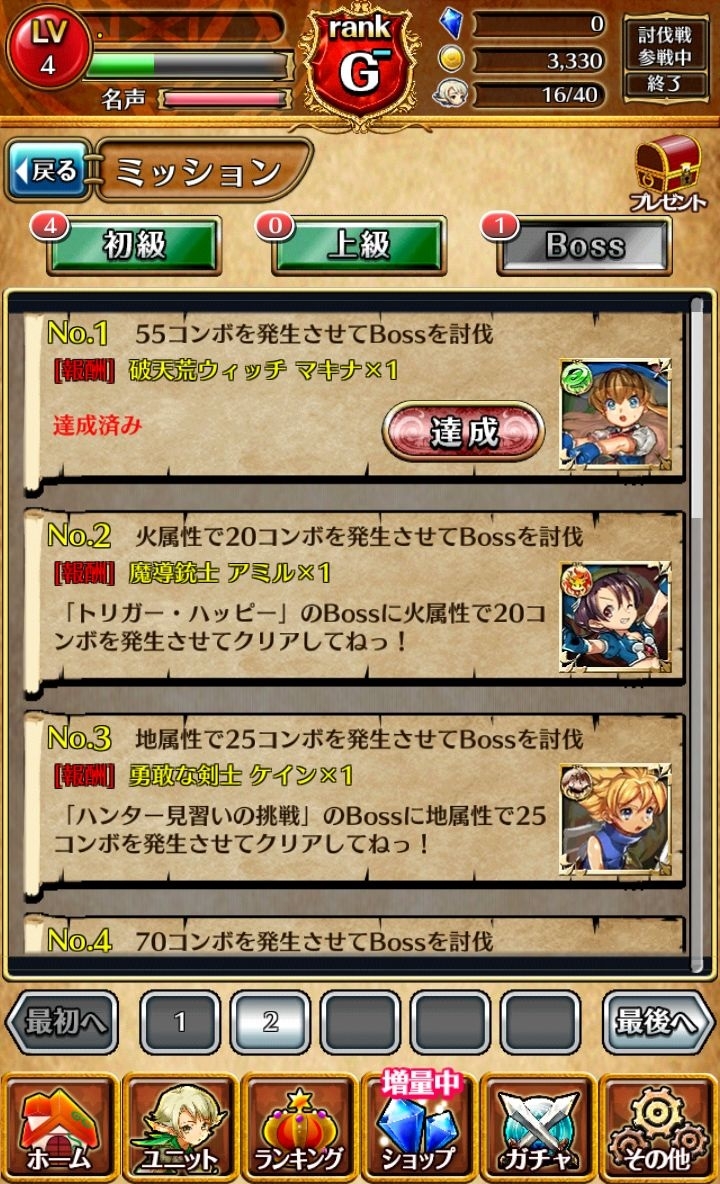Select the Boss missions tab

pos(585,246)
